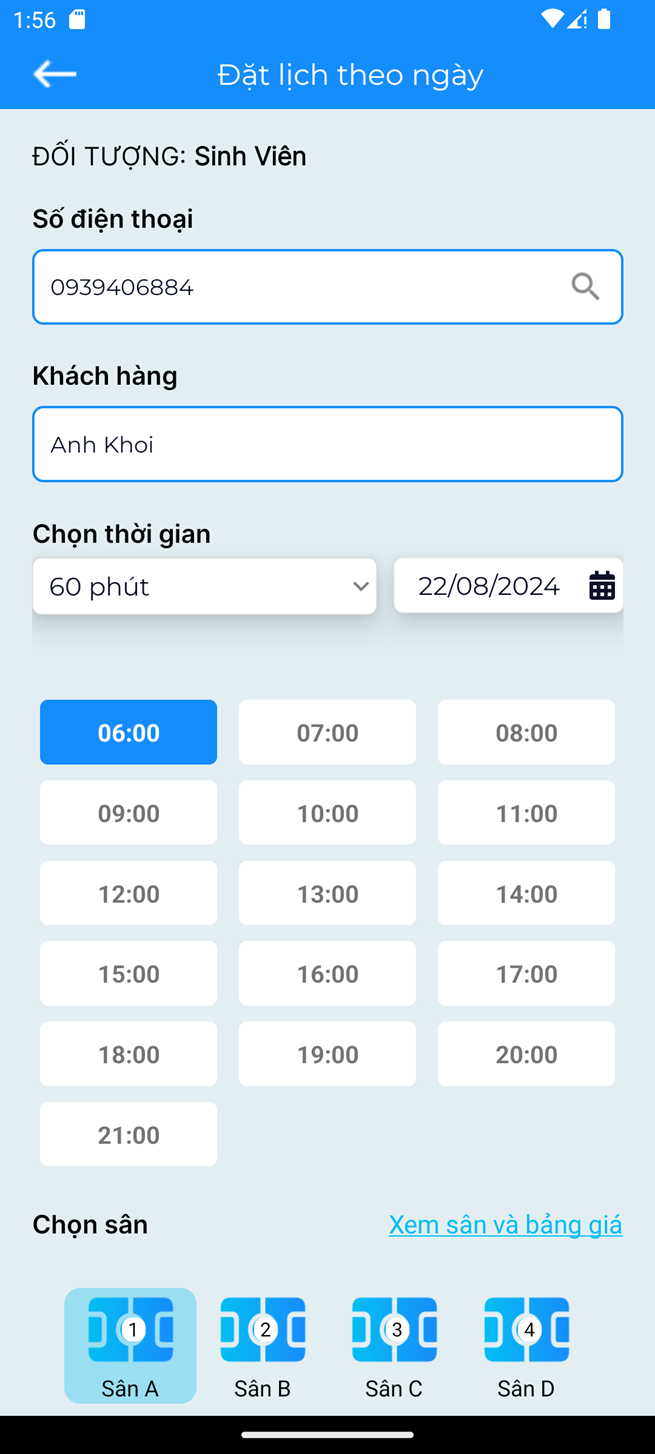Select the 14:00 time slot
Viewport: 655px width, 1454px height.
click(x=526, y=893)
